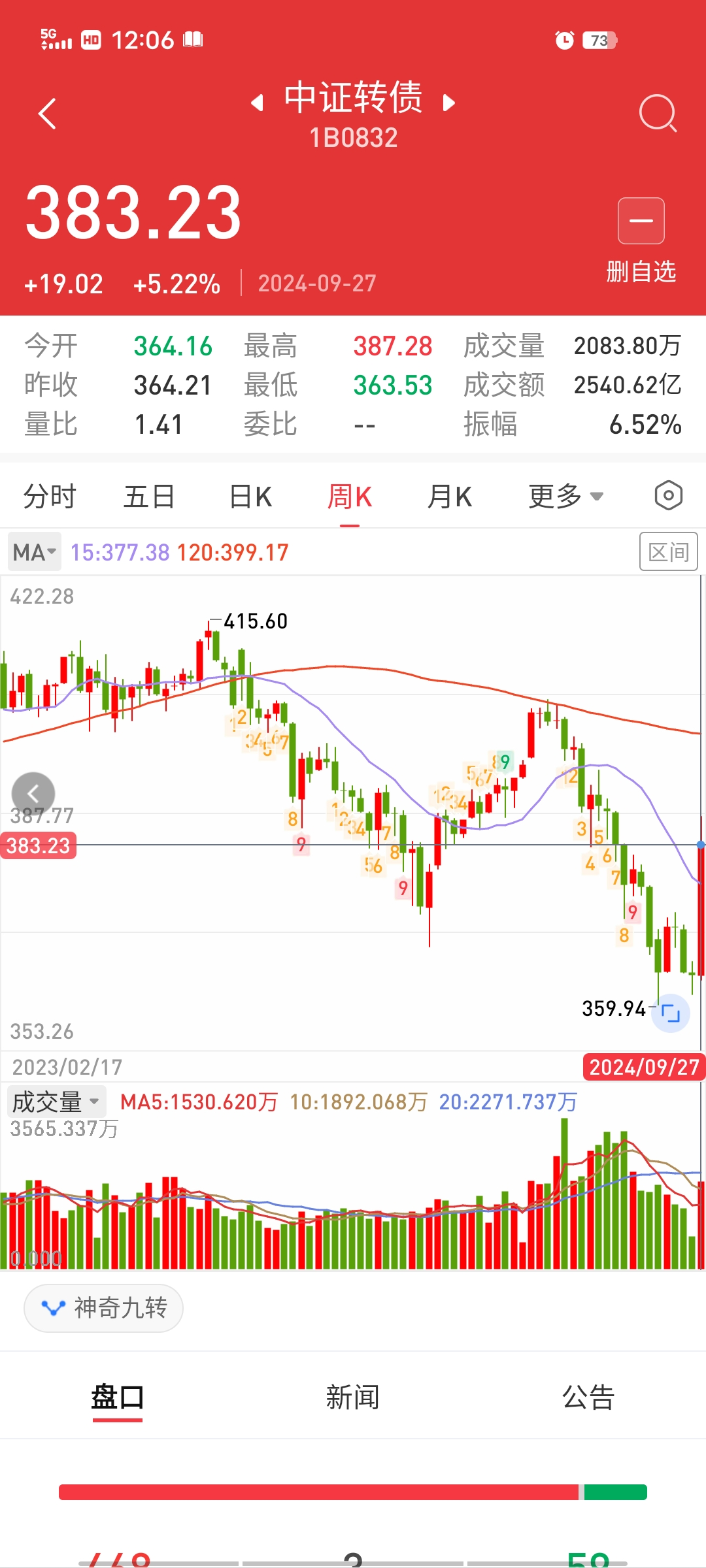Open the search magnifier icon
The width and height of the screenshot is (706, 1568).
658,114
